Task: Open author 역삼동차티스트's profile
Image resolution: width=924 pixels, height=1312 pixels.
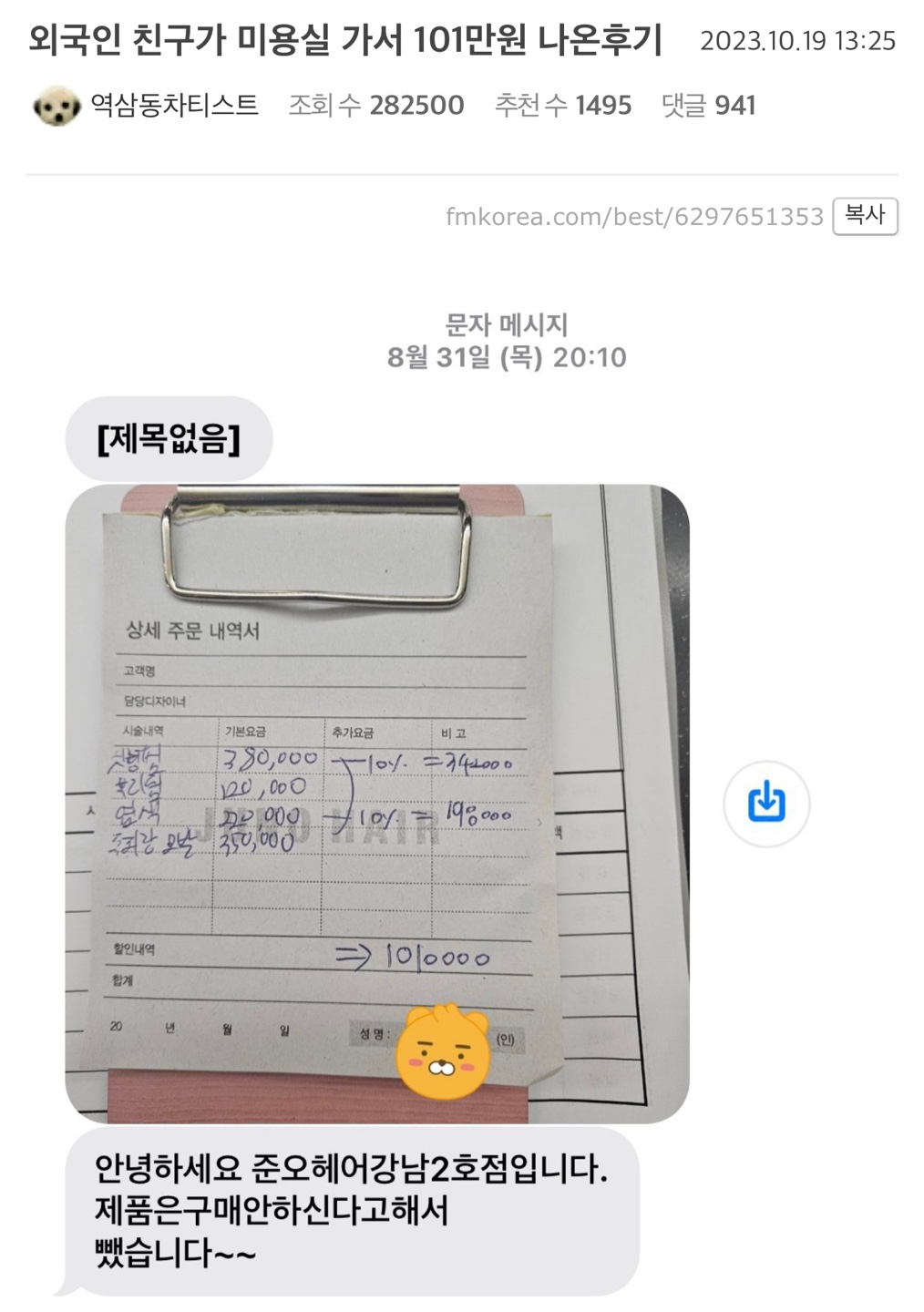Action: [x=174, y=106]
